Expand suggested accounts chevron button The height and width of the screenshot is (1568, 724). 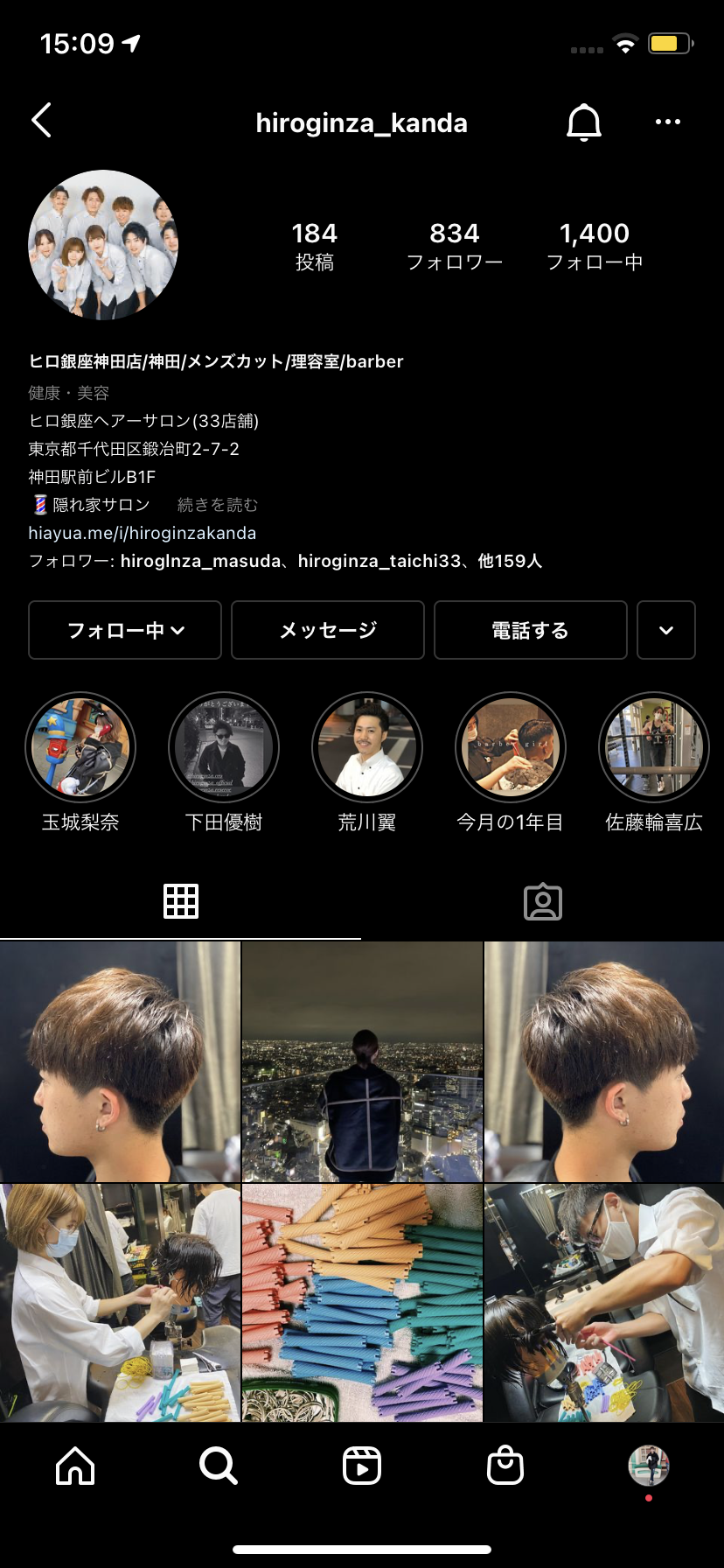665,630
